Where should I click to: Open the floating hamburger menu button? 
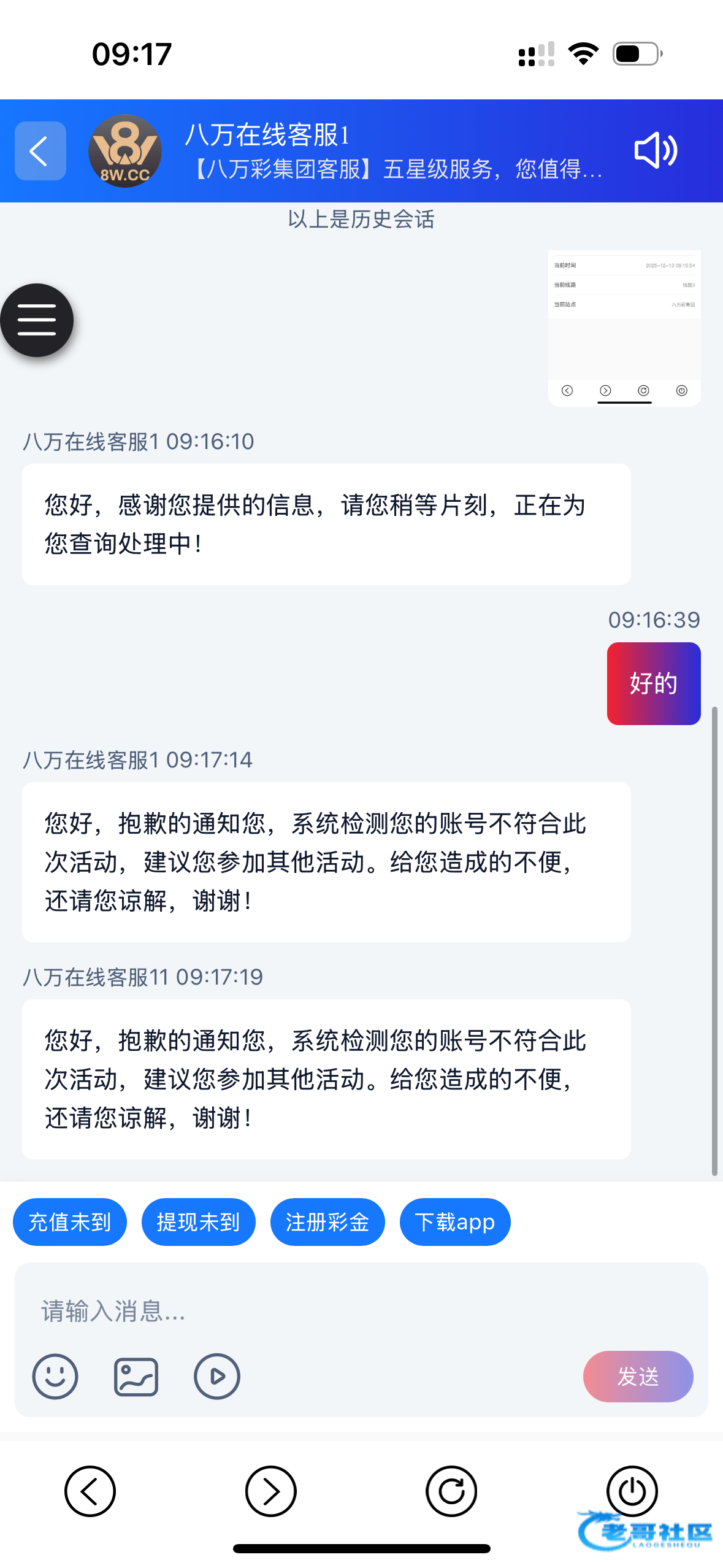(37, 320)
